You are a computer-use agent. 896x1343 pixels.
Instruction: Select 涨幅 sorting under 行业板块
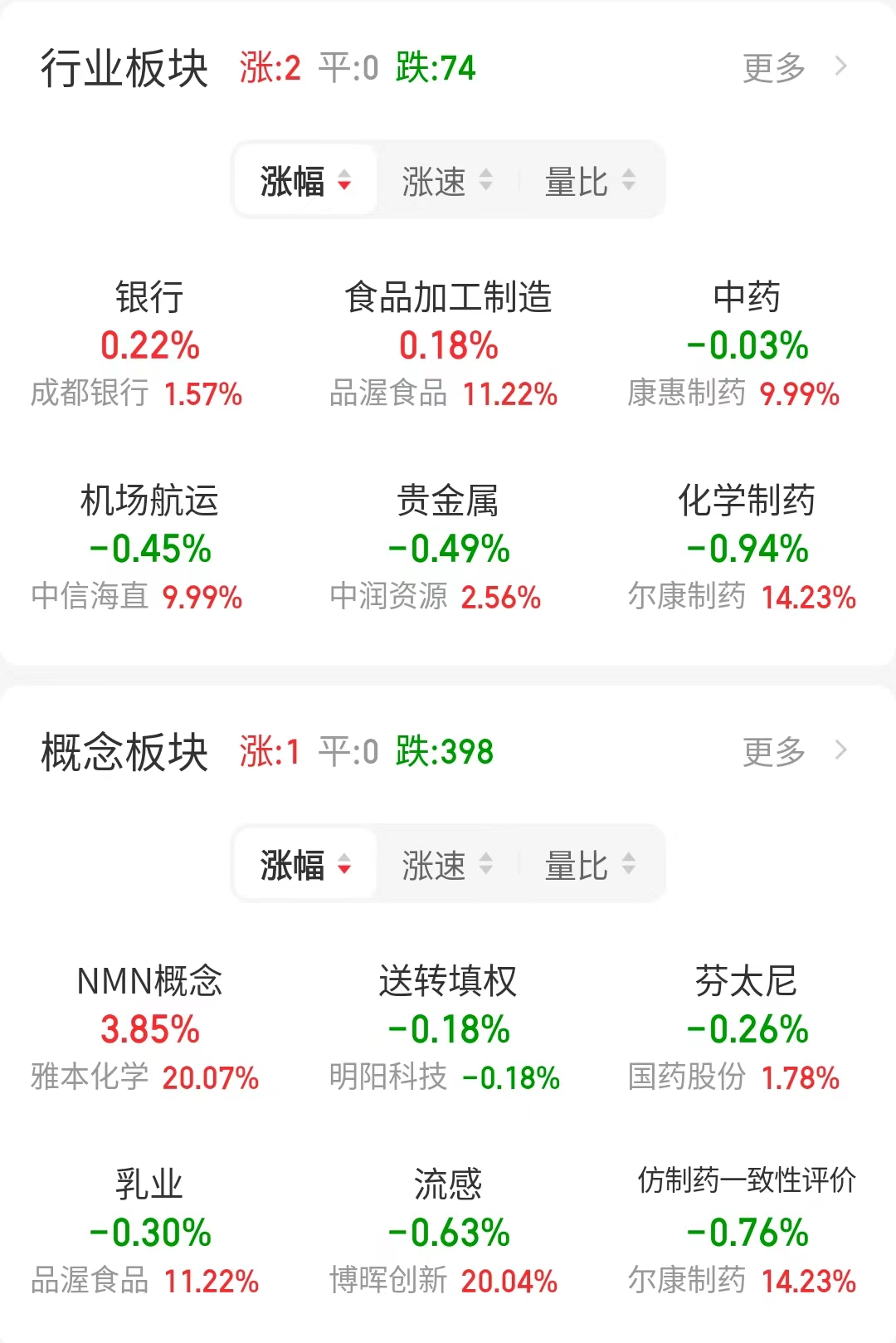click(x=305, y=181)
